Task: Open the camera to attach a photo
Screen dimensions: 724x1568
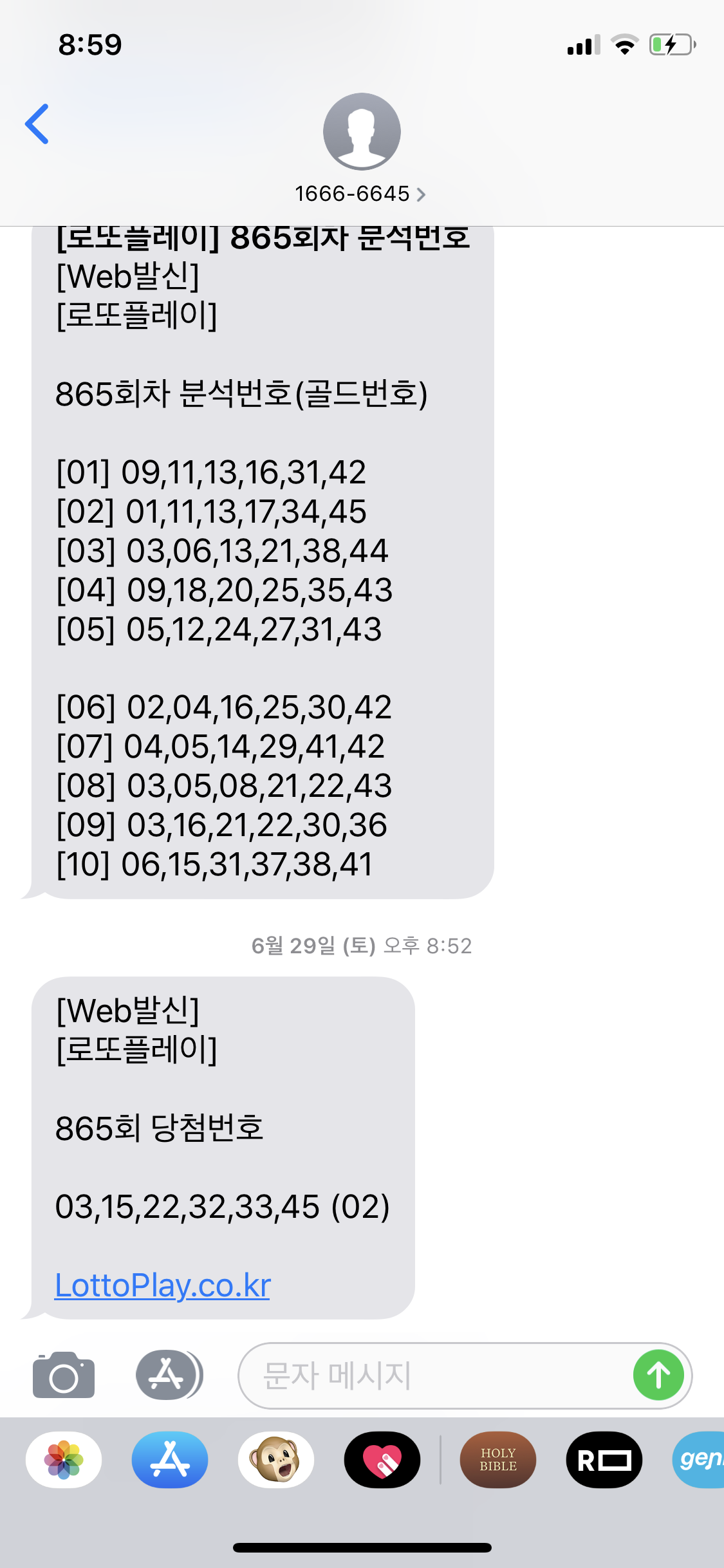Action: click(64, 1375)
